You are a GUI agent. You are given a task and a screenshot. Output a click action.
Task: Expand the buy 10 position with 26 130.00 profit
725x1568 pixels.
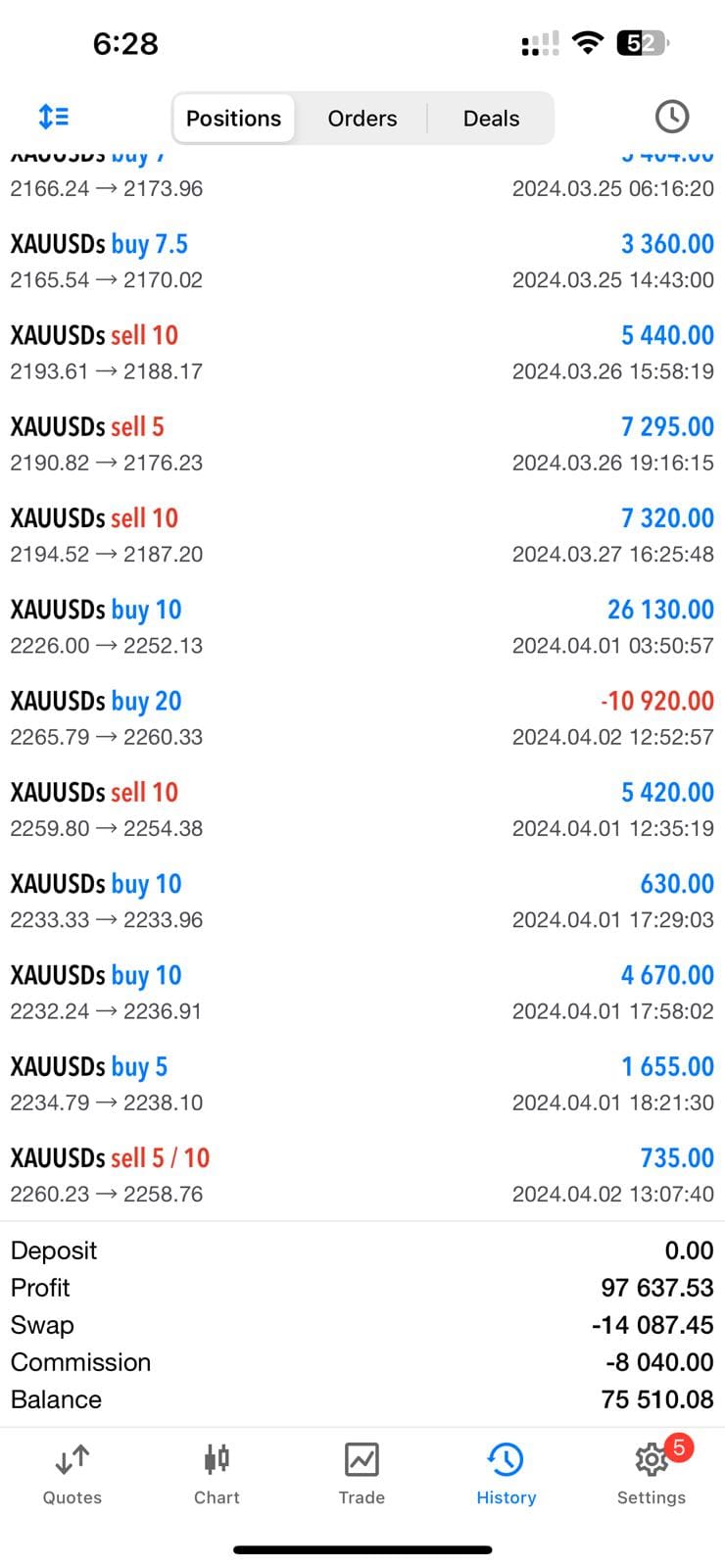(x=362, y=627)
